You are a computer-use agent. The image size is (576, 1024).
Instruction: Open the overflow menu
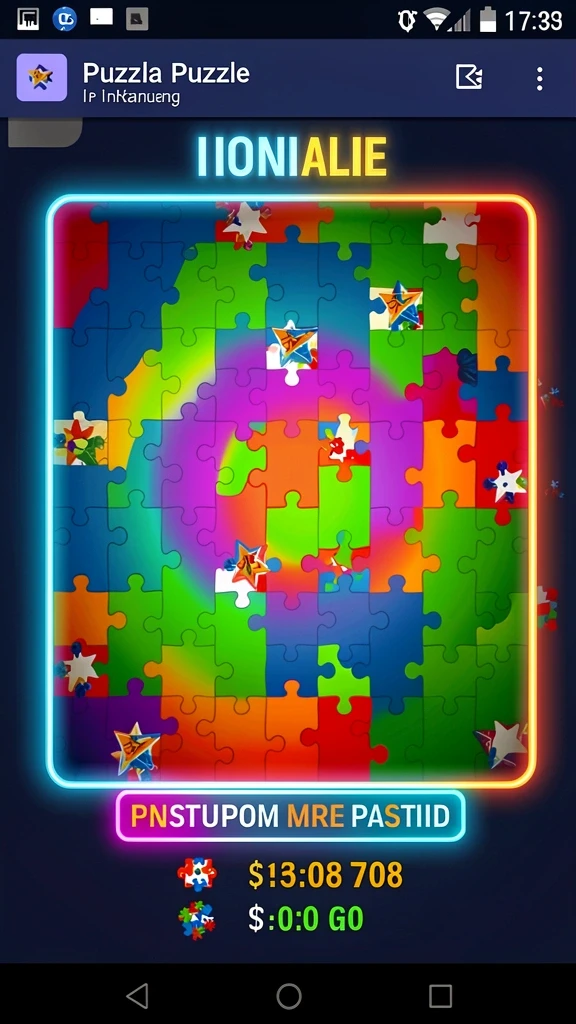(x=539, y=78)
